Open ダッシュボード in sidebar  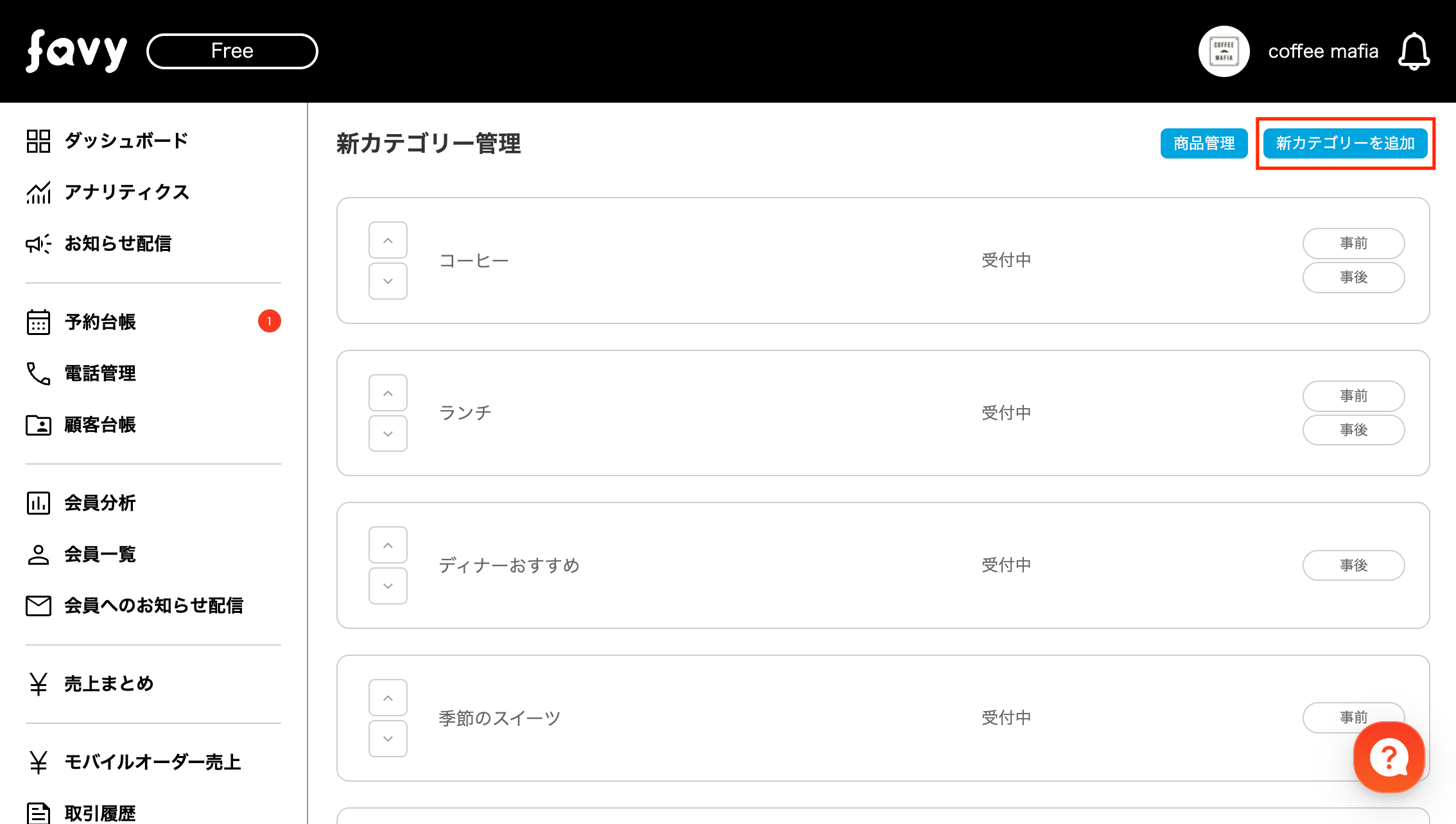tap(126, 141)
